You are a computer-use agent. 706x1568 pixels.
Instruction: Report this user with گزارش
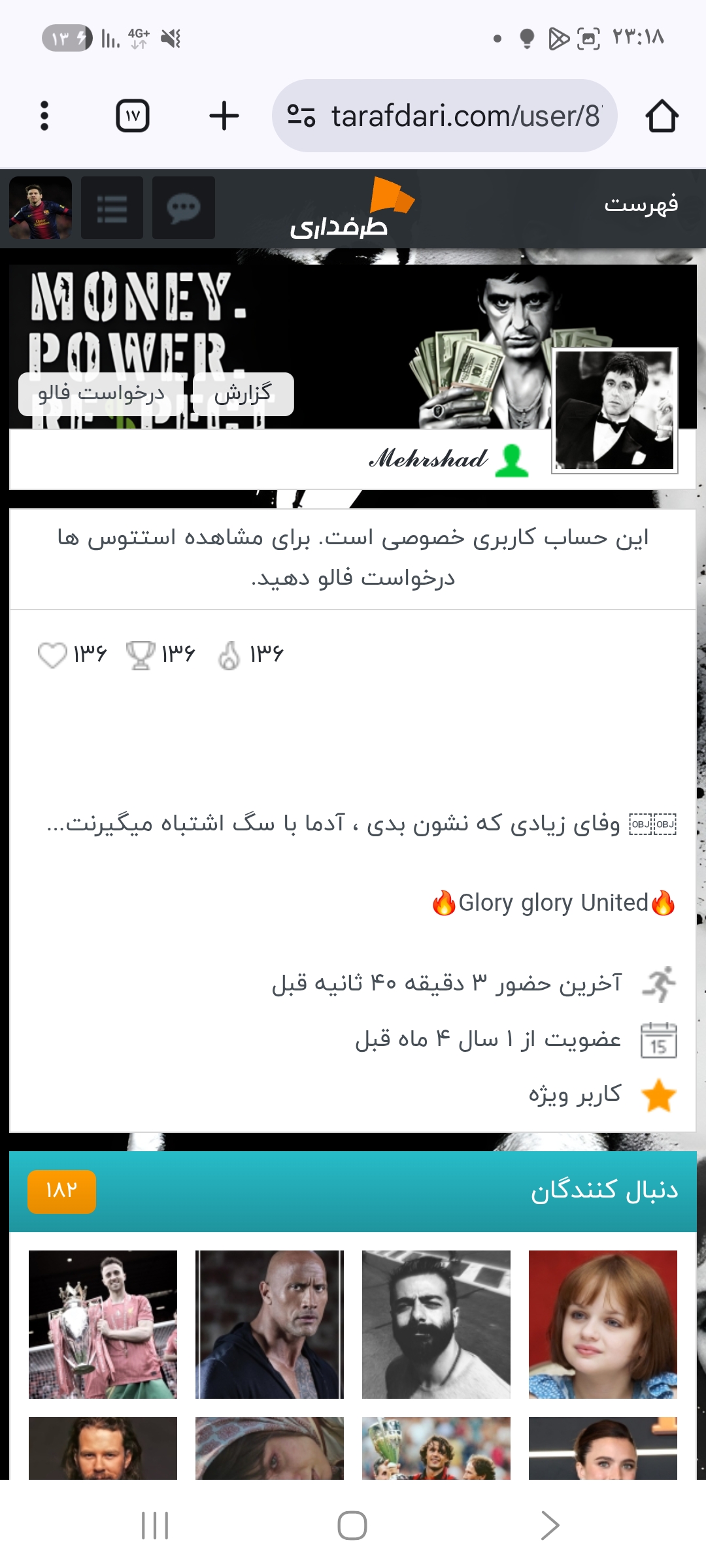tap(243, 394)
